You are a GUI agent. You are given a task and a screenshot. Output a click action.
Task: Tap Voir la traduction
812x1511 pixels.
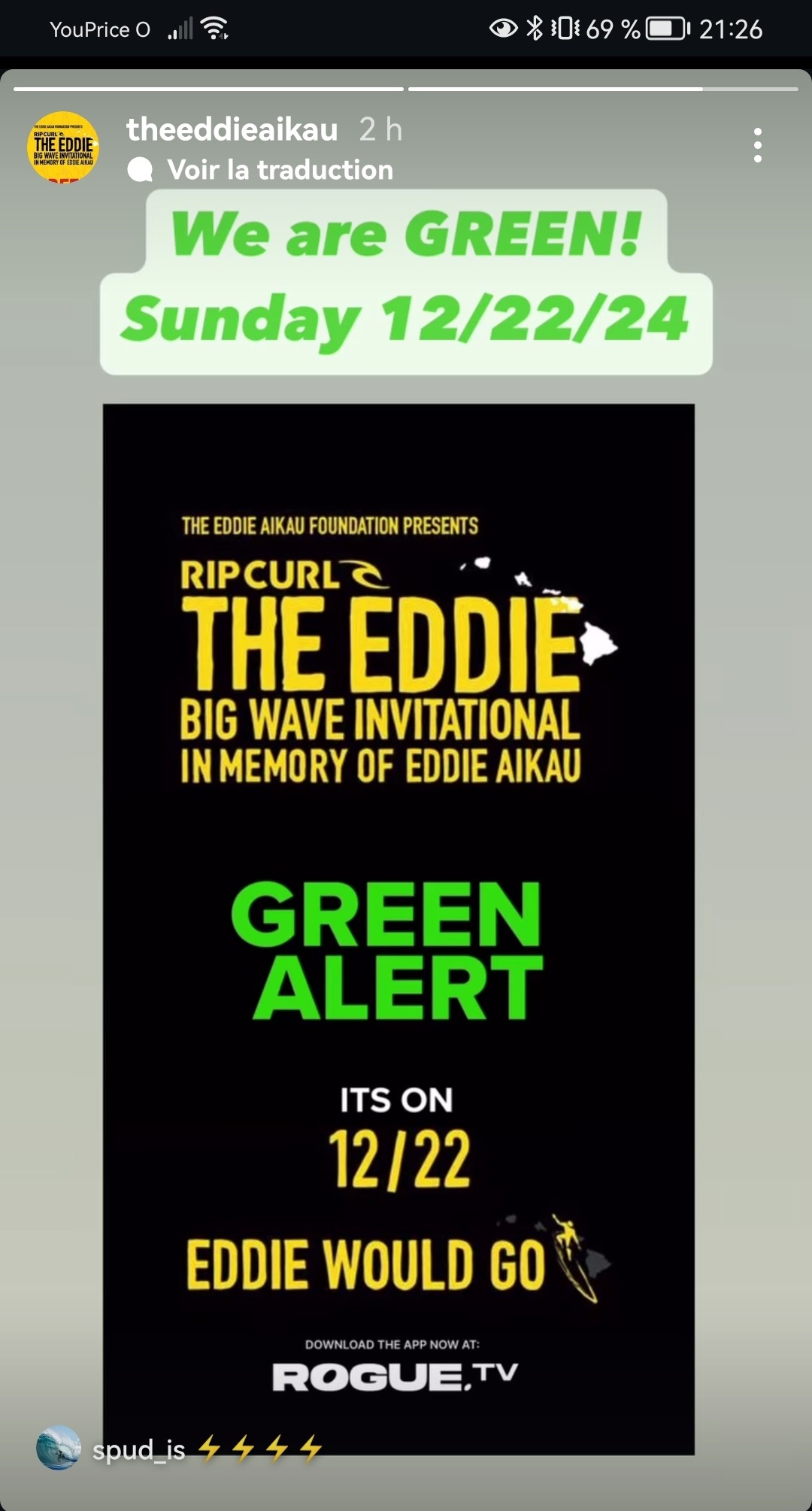[279, 170]
